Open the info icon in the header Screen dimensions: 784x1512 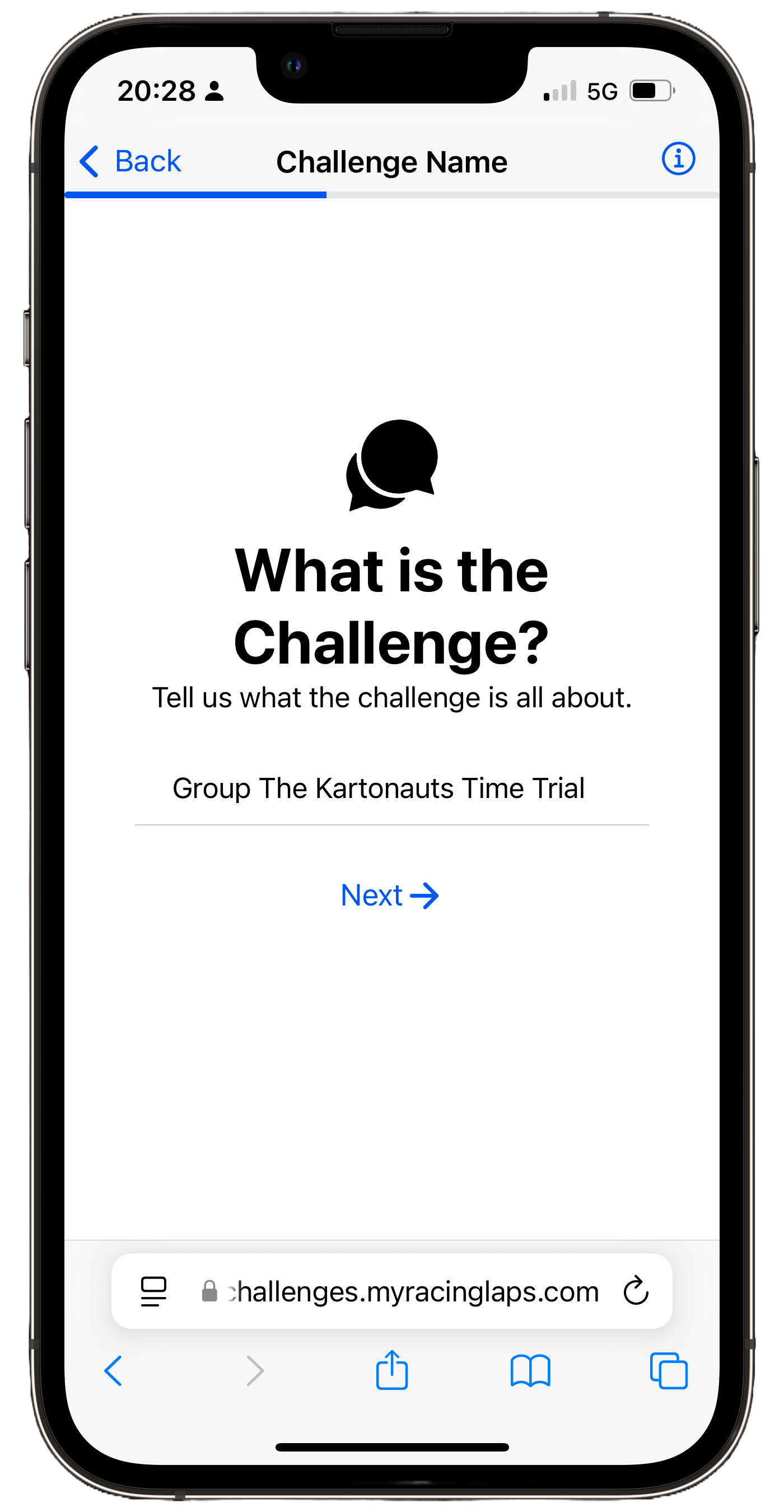[x=678, y=159]
